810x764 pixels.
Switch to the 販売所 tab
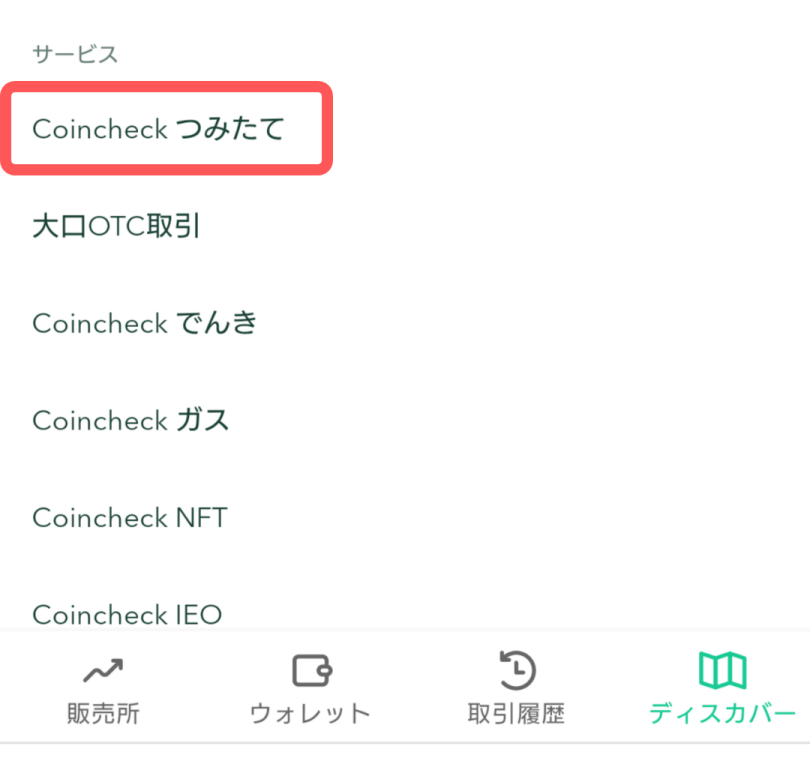pyautogui.click(x=103, y=688)
